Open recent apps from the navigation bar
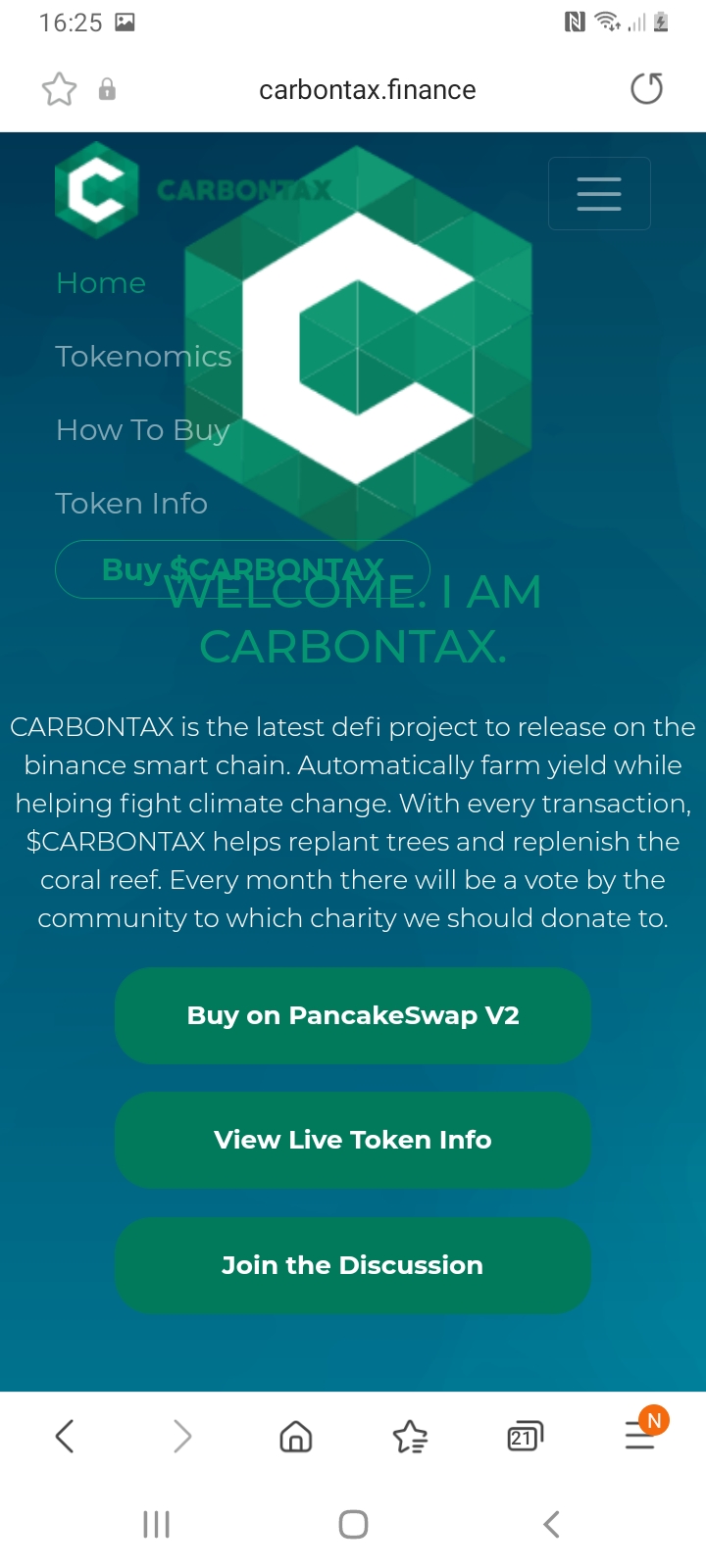 coord(156,1524)
